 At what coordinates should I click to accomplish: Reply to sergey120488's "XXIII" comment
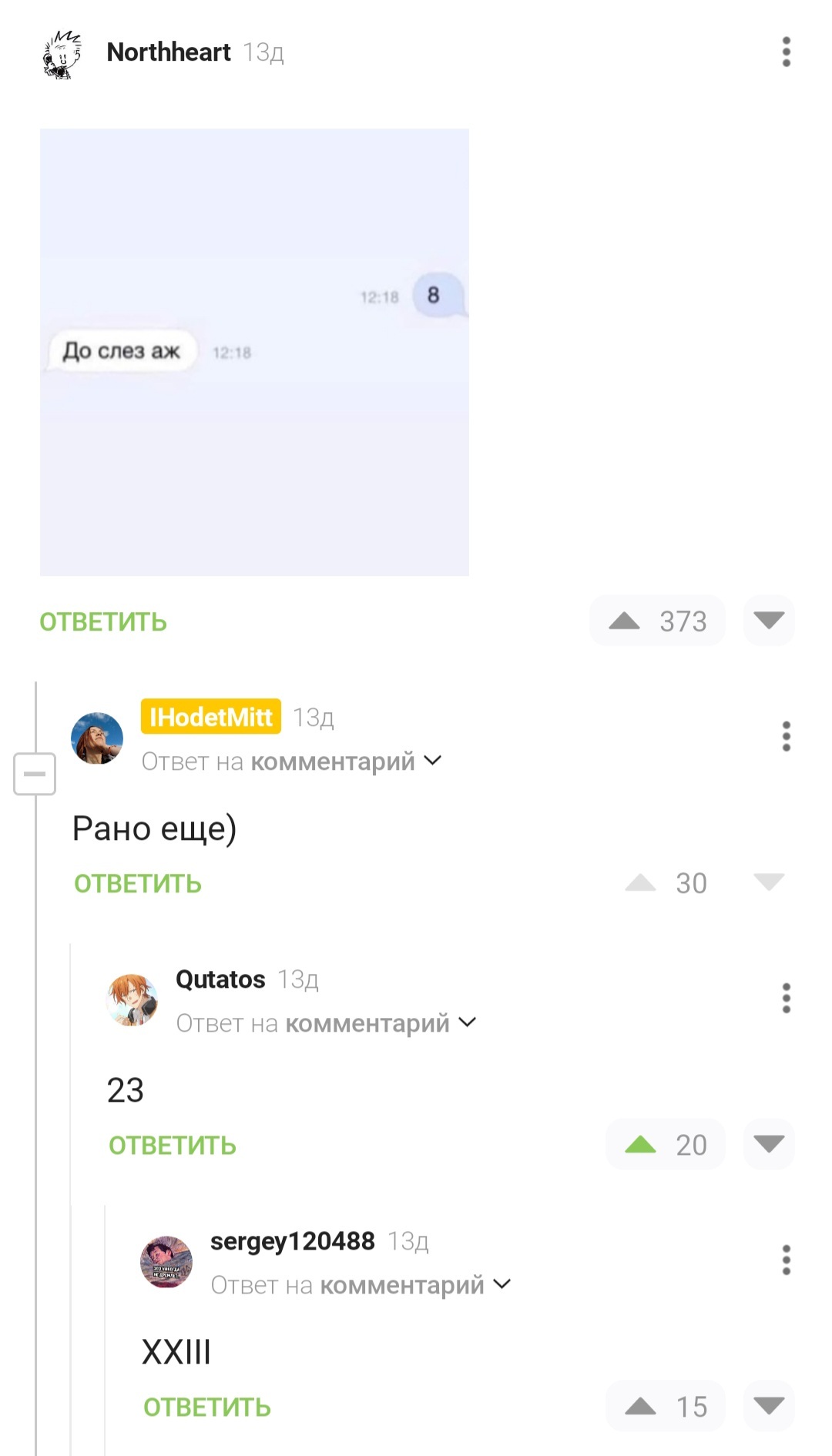coord(207,1407)
